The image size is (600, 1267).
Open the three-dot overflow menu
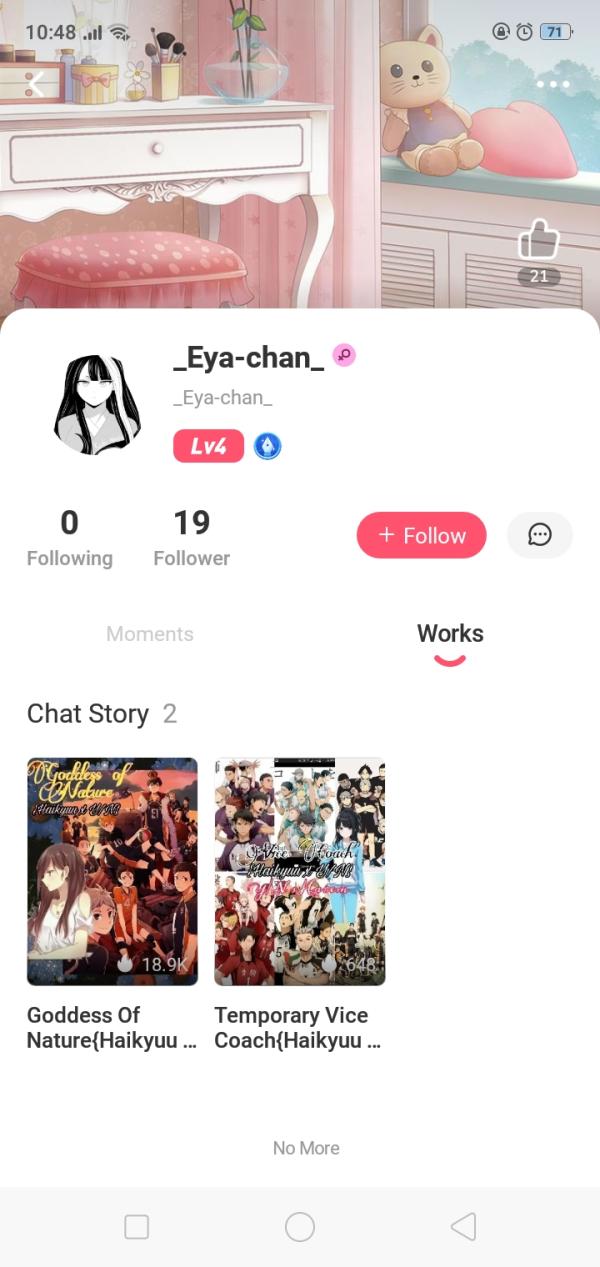(552, 85)
